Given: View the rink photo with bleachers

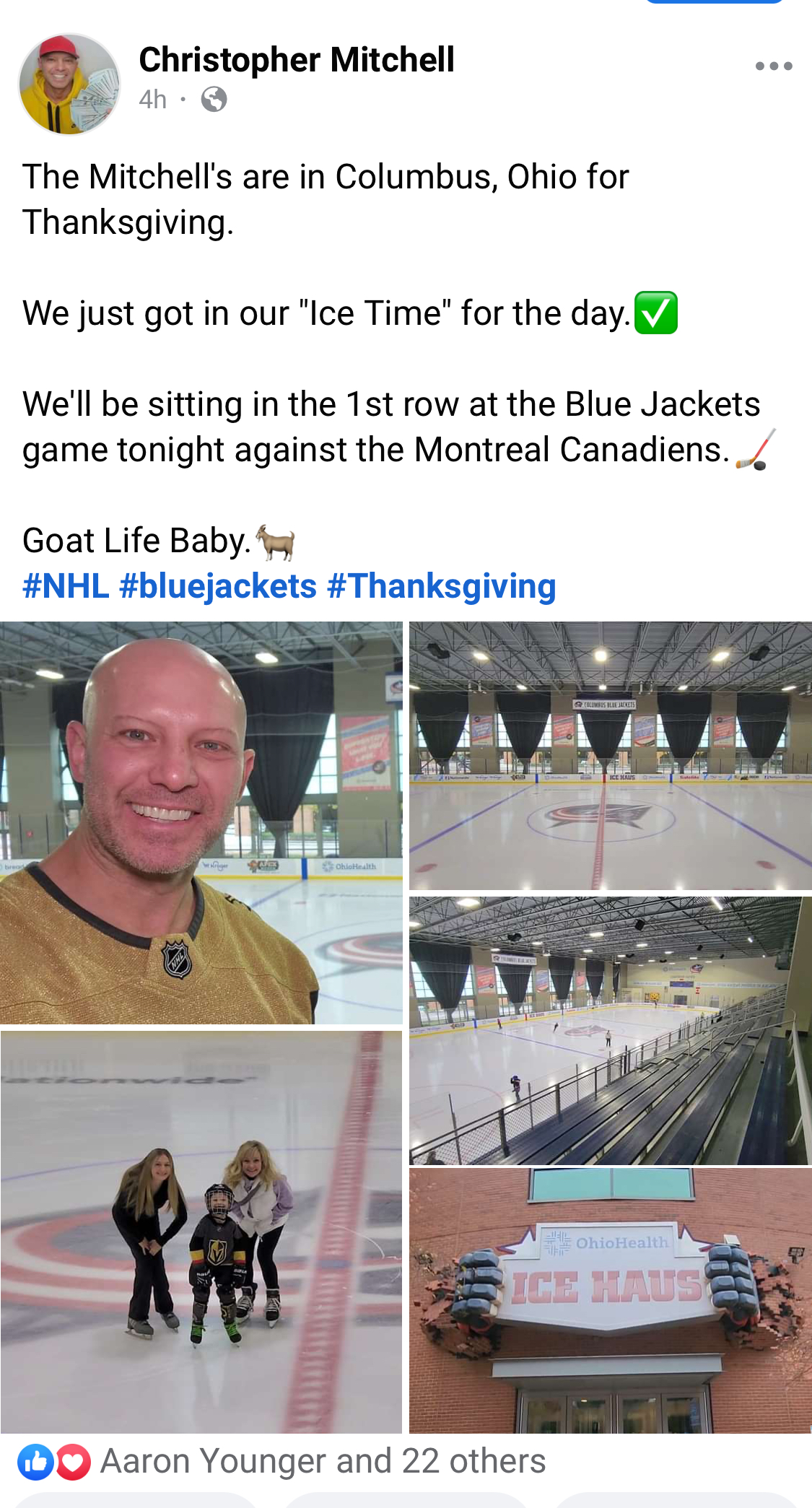Looking at the screenshot, I should (610, 1030).
